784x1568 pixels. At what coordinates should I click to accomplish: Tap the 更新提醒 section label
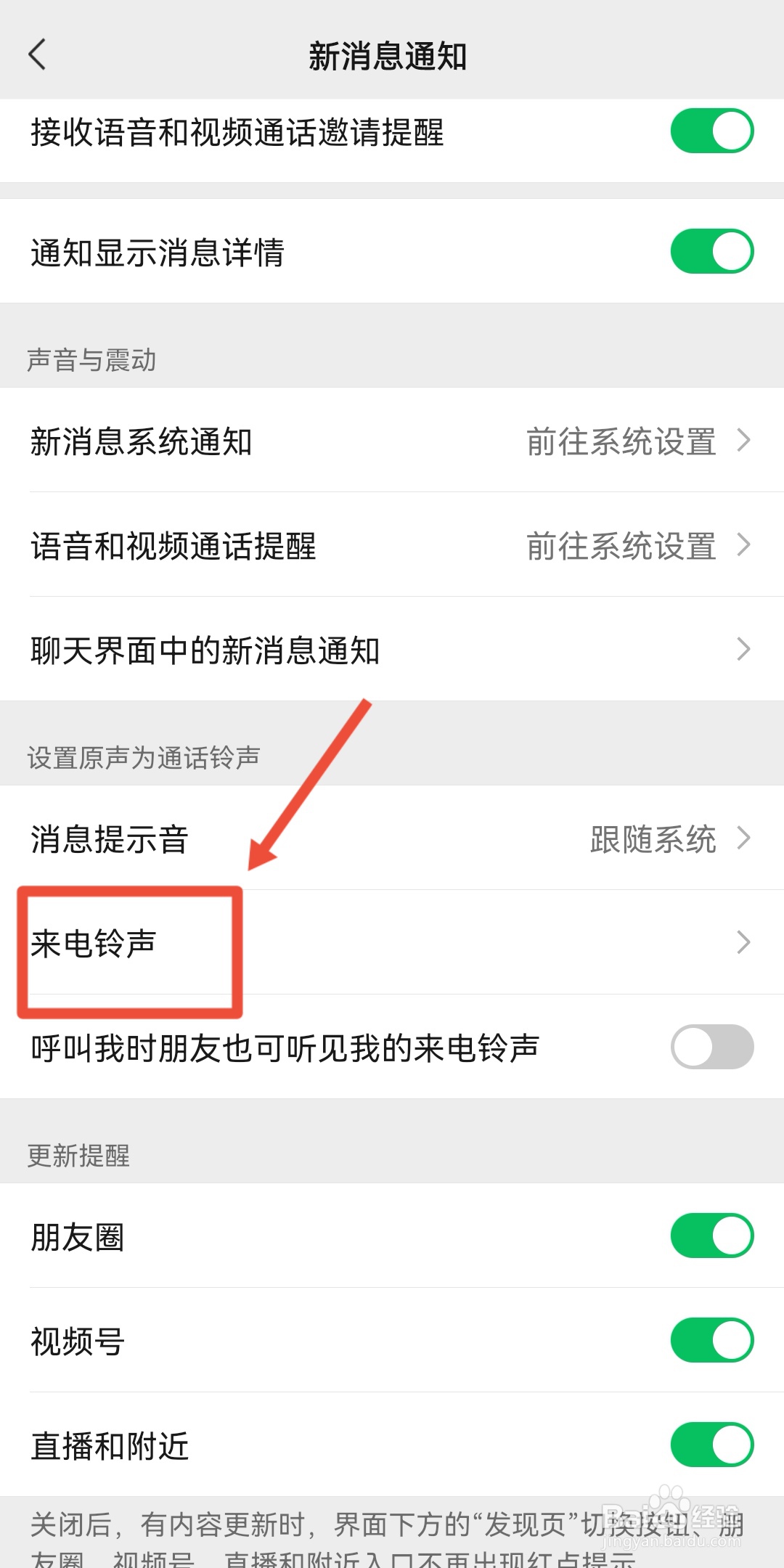pyautogui.click(x=77, y=1153)
